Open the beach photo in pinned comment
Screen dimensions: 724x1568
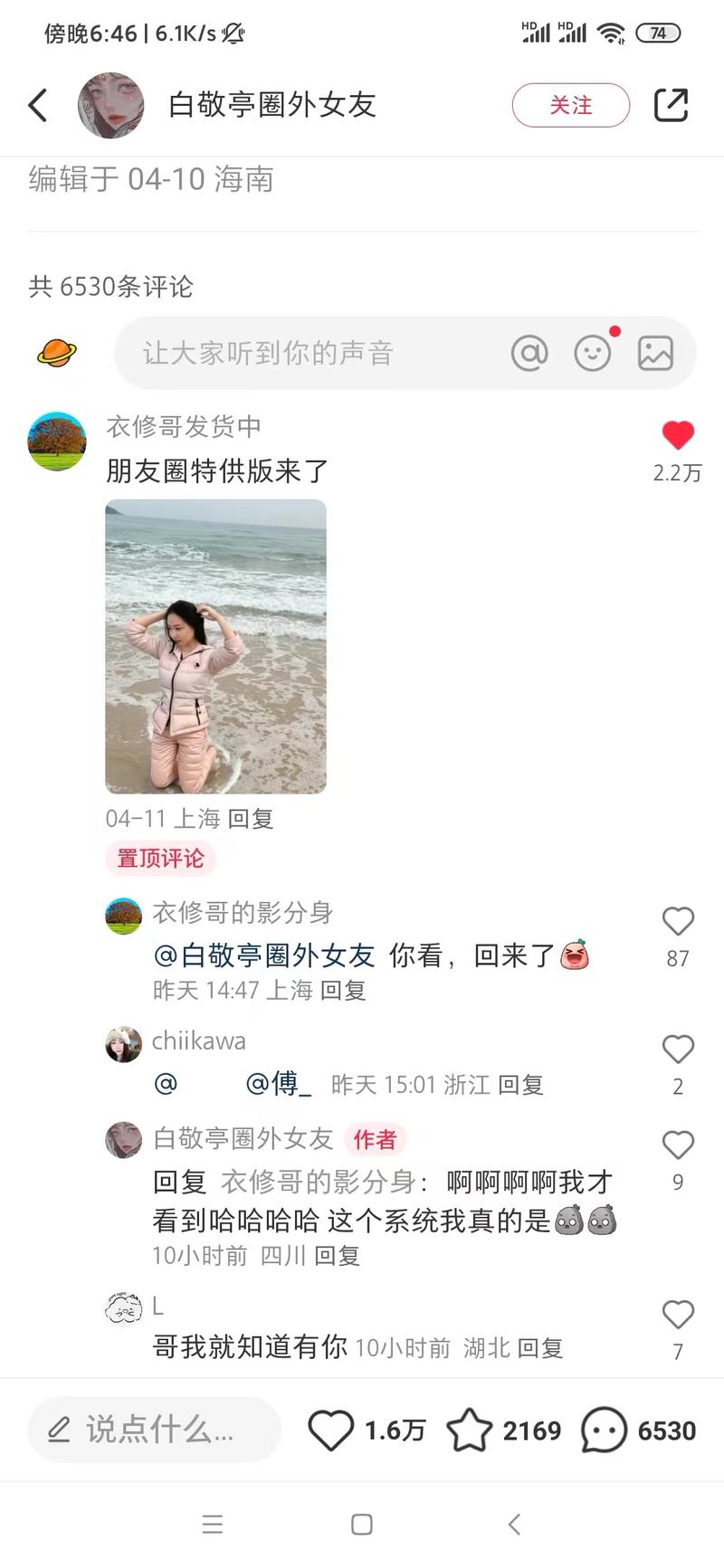(215, 646)
